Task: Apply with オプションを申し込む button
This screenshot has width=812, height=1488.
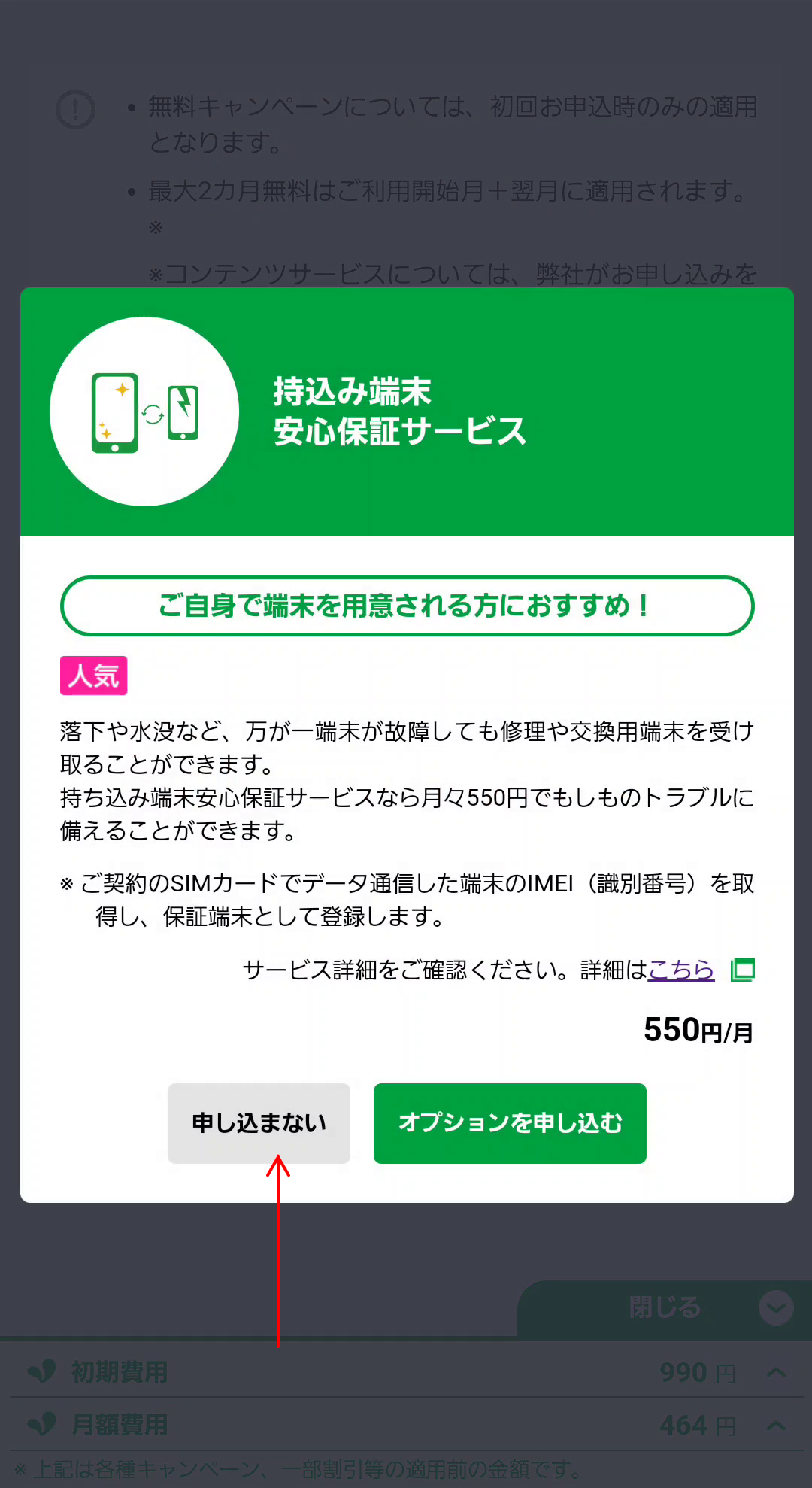Action: click(x=510, y=1122)
